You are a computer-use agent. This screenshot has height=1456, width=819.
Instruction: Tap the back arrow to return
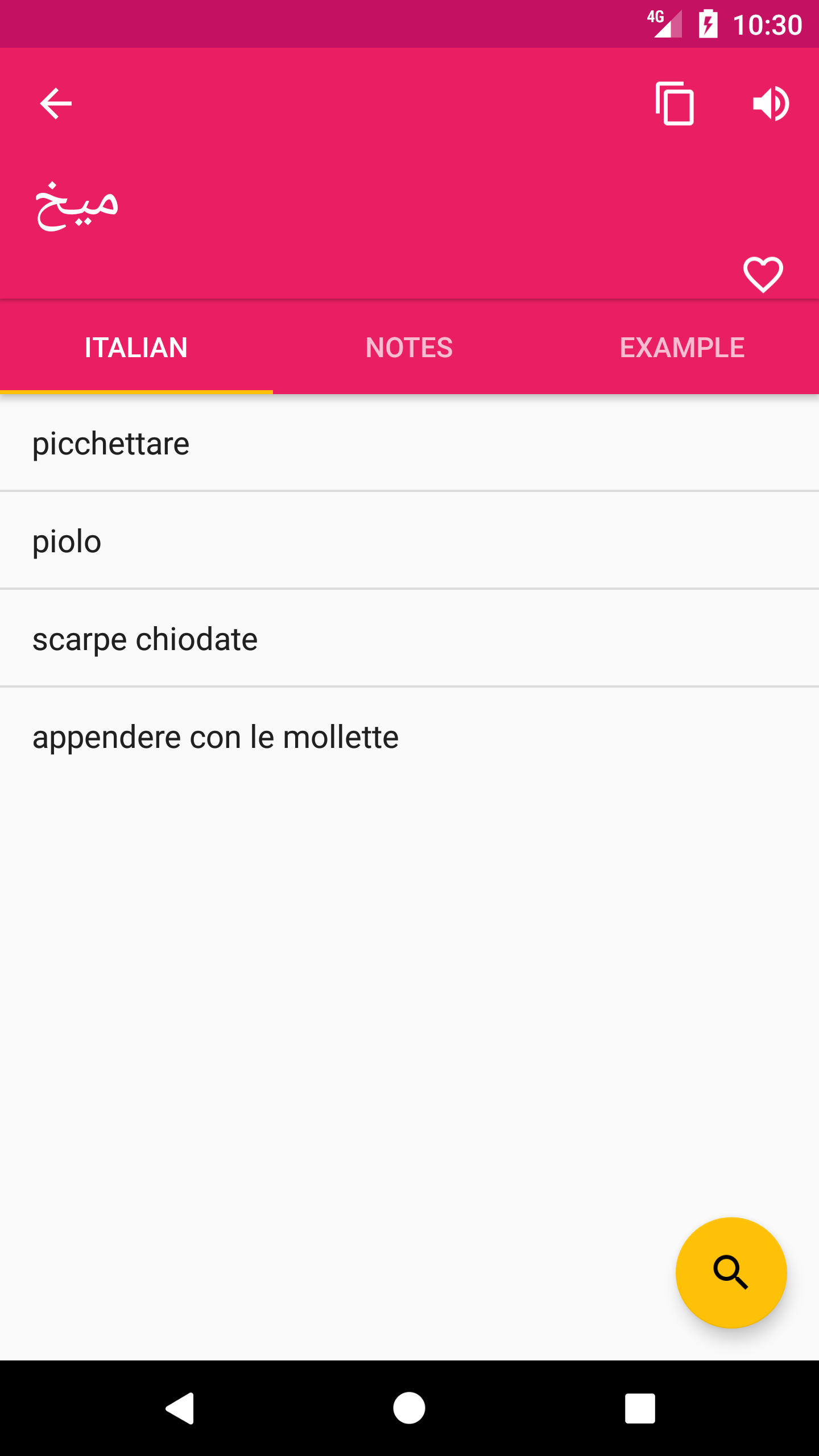pyautogui.click(x=55, y=103)
